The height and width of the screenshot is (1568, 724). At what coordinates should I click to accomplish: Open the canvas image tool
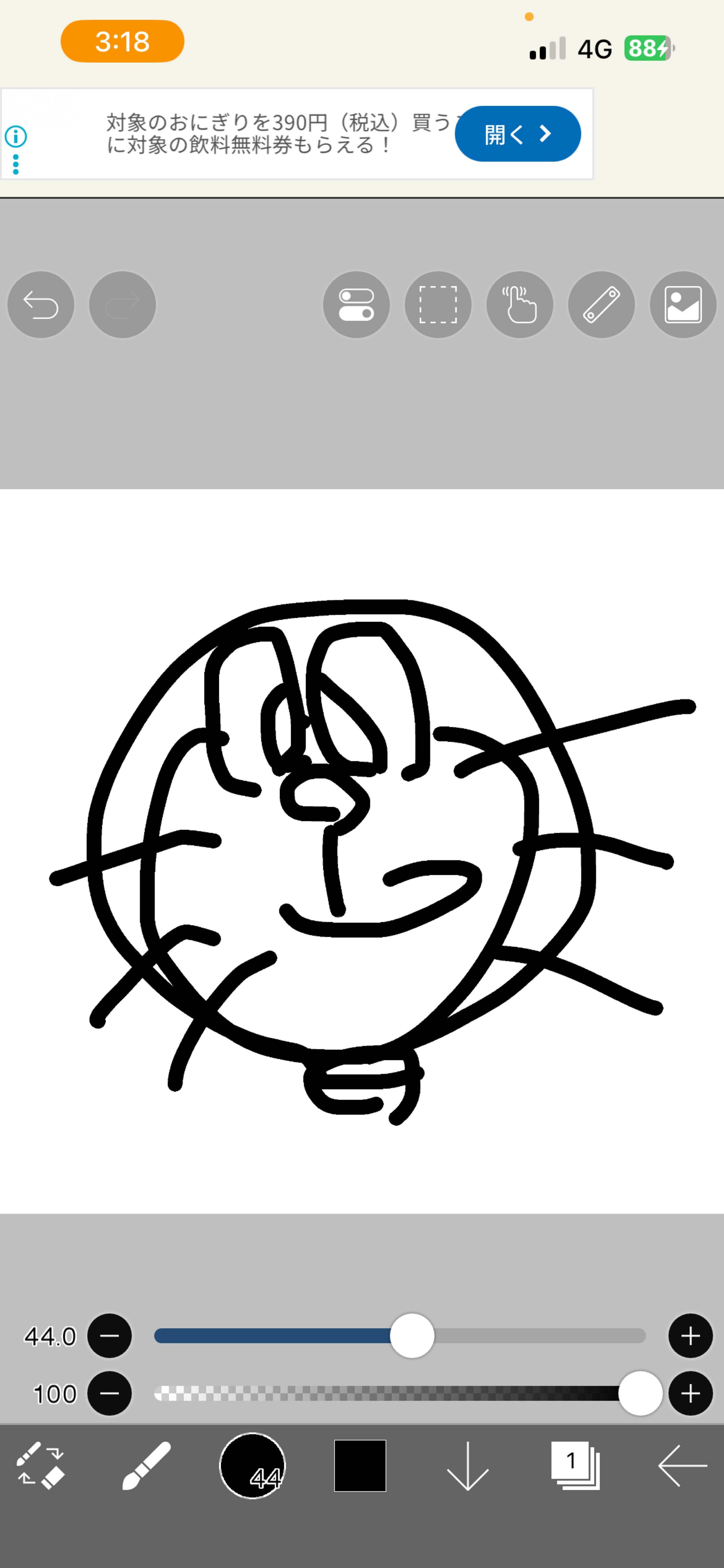683,304
